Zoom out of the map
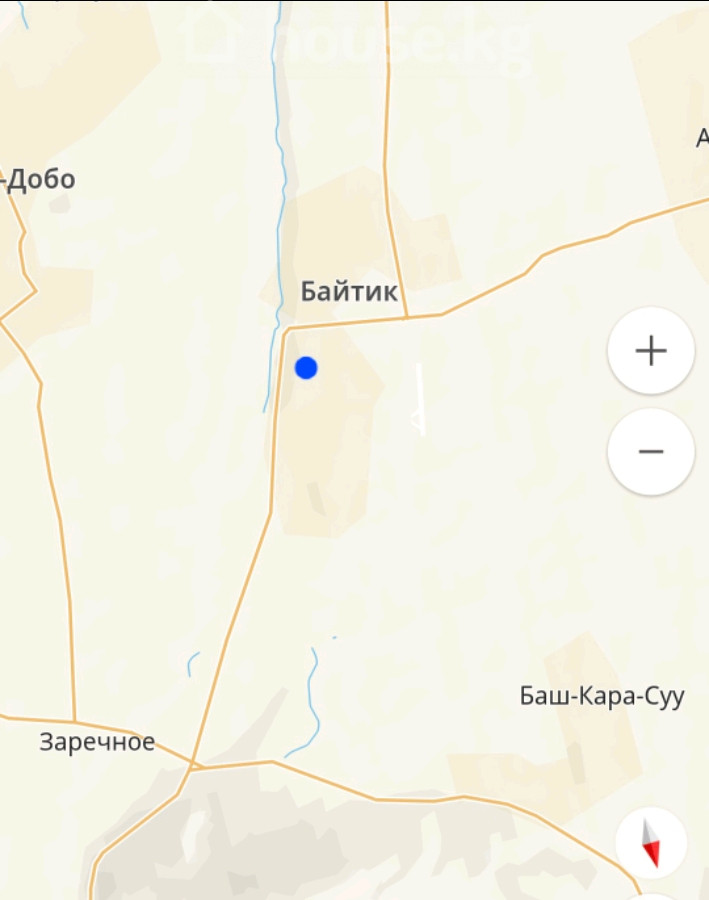709x900 pixels. click(651, 452)
